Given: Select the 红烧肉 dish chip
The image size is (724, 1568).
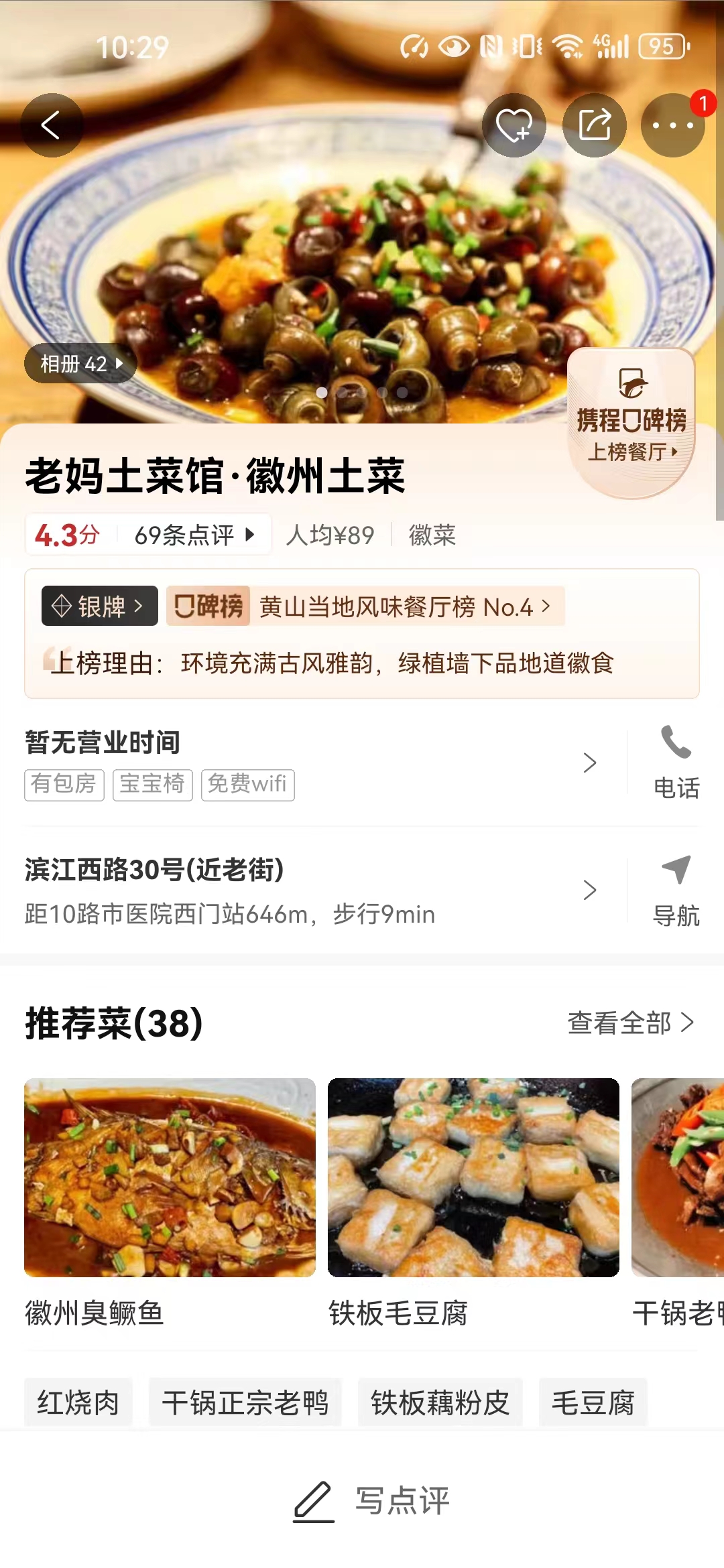Looking at the screenshot, I should 78,1402.
